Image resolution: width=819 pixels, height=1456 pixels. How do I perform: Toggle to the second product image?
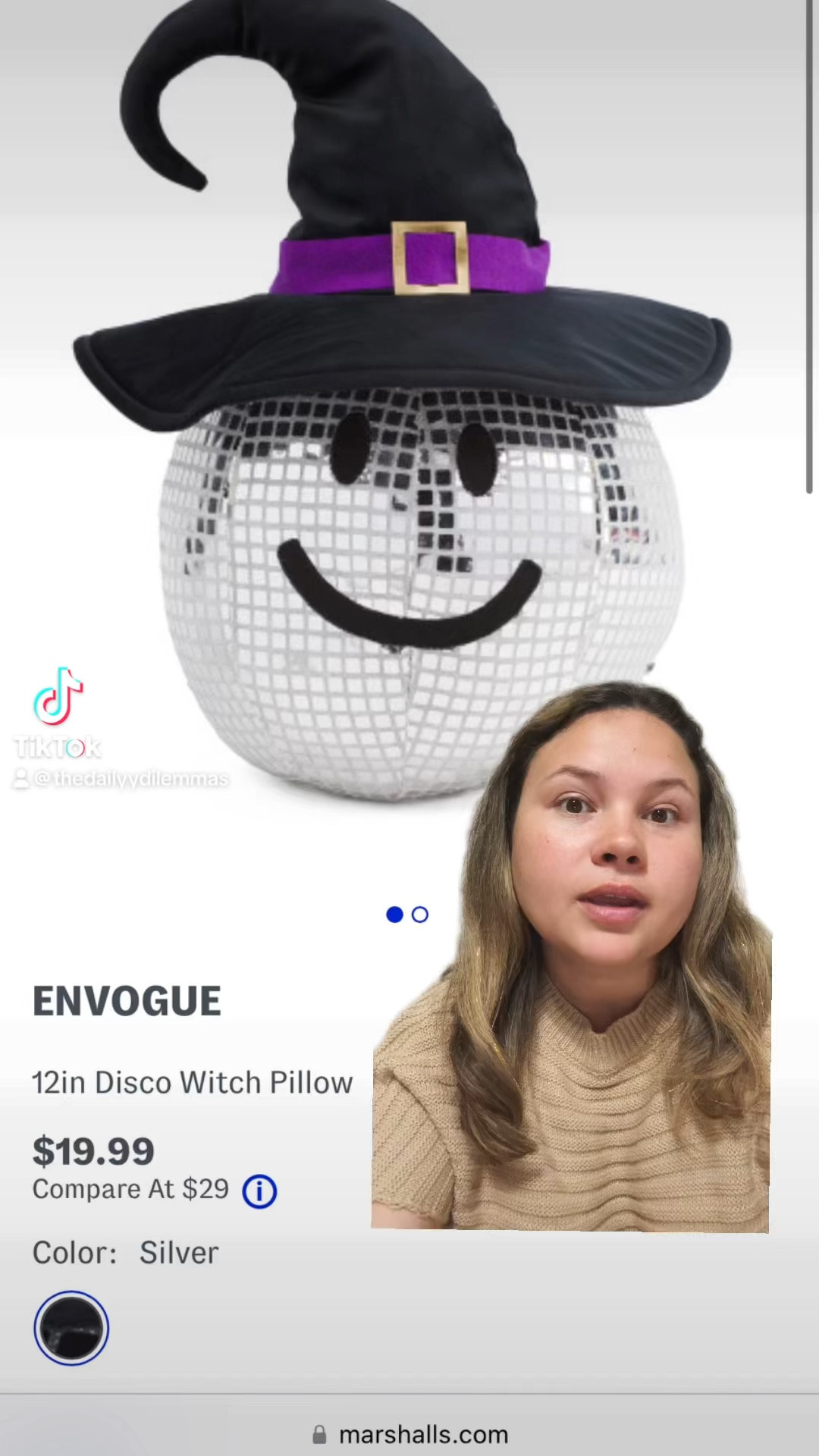(421, 915)
